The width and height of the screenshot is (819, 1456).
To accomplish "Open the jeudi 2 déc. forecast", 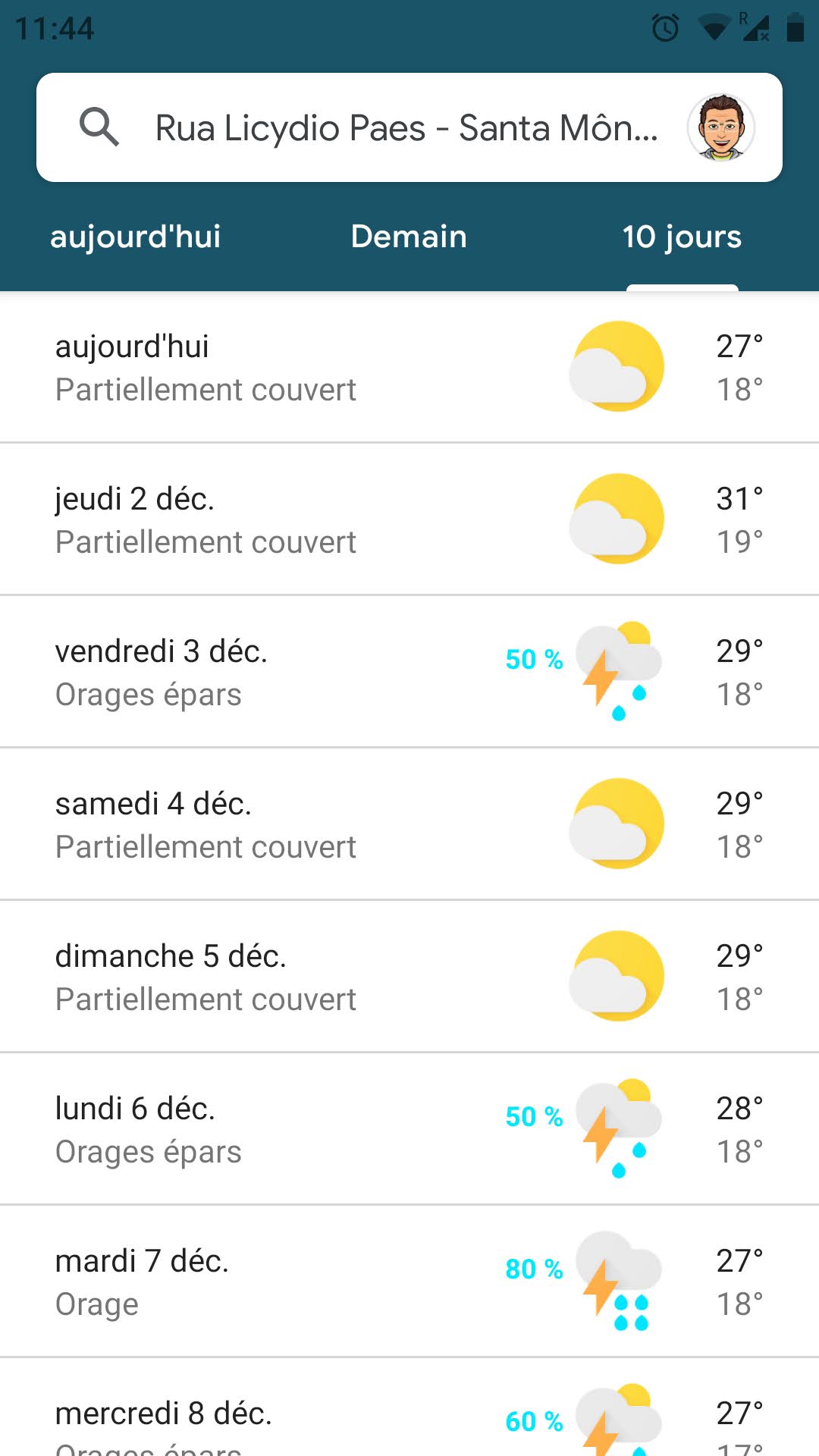I will tap(409, 519).
